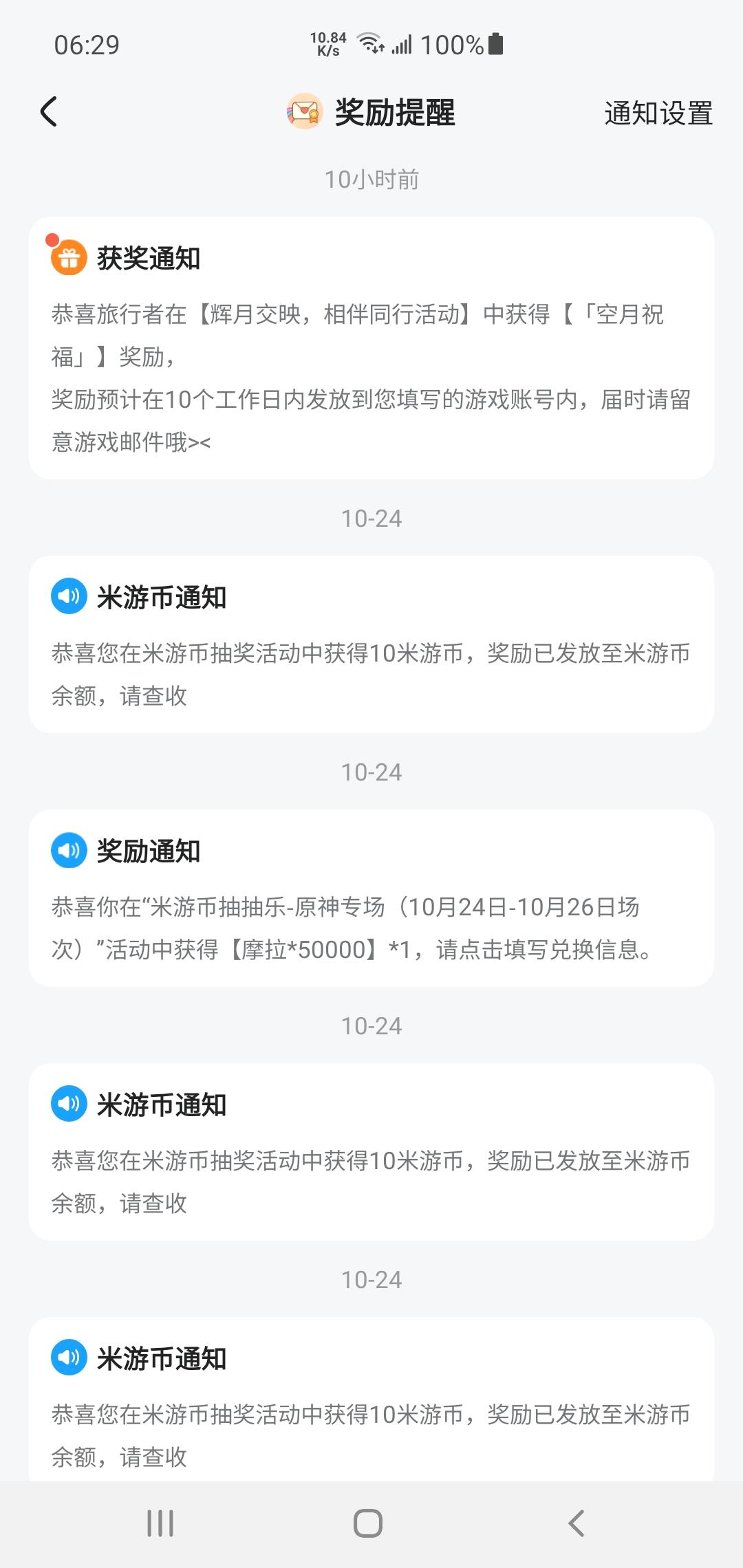Open 通知设置 notification settings
Viewport: 743px width, 1568px height.
coord(658,113)
